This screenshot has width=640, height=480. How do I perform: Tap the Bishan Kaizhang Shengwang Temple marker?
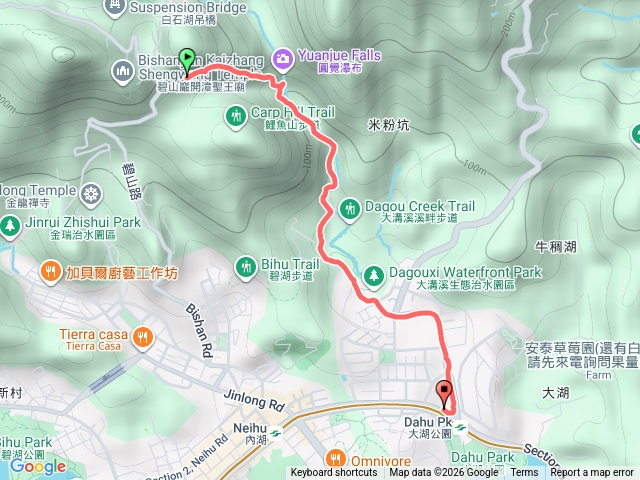click(x=123, y=69)
